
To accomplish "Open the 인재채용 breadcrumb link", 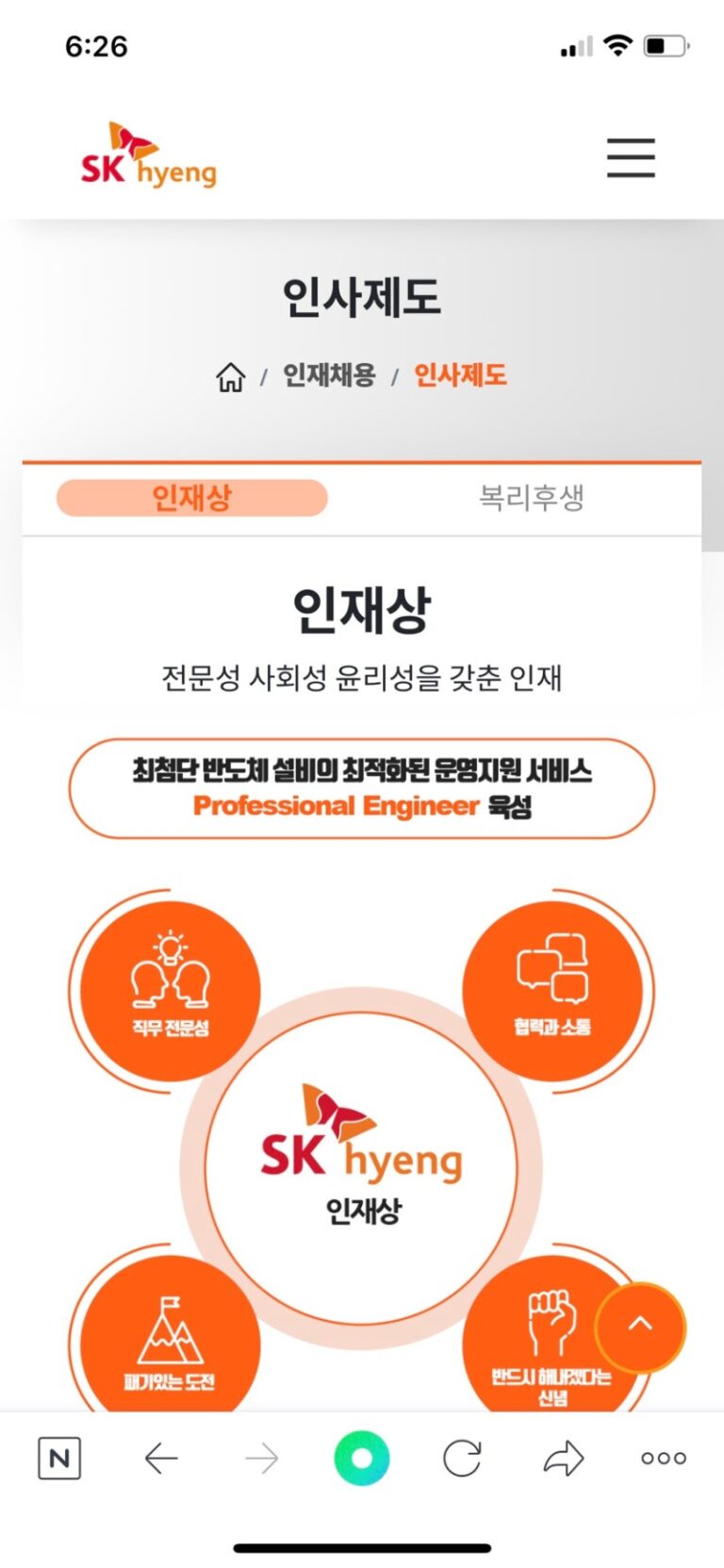I will click(x=329, y=375).
